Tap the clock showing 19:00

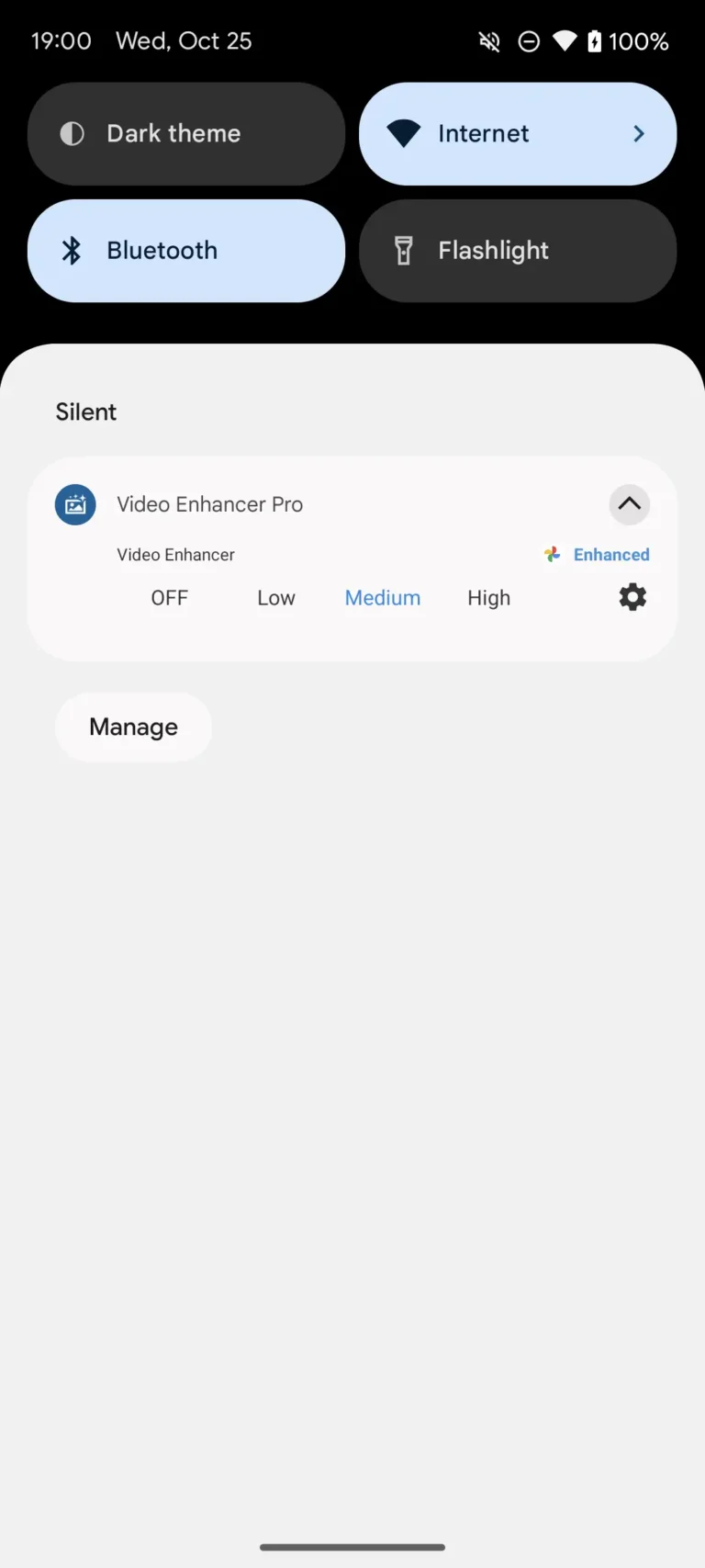(61, 40)
